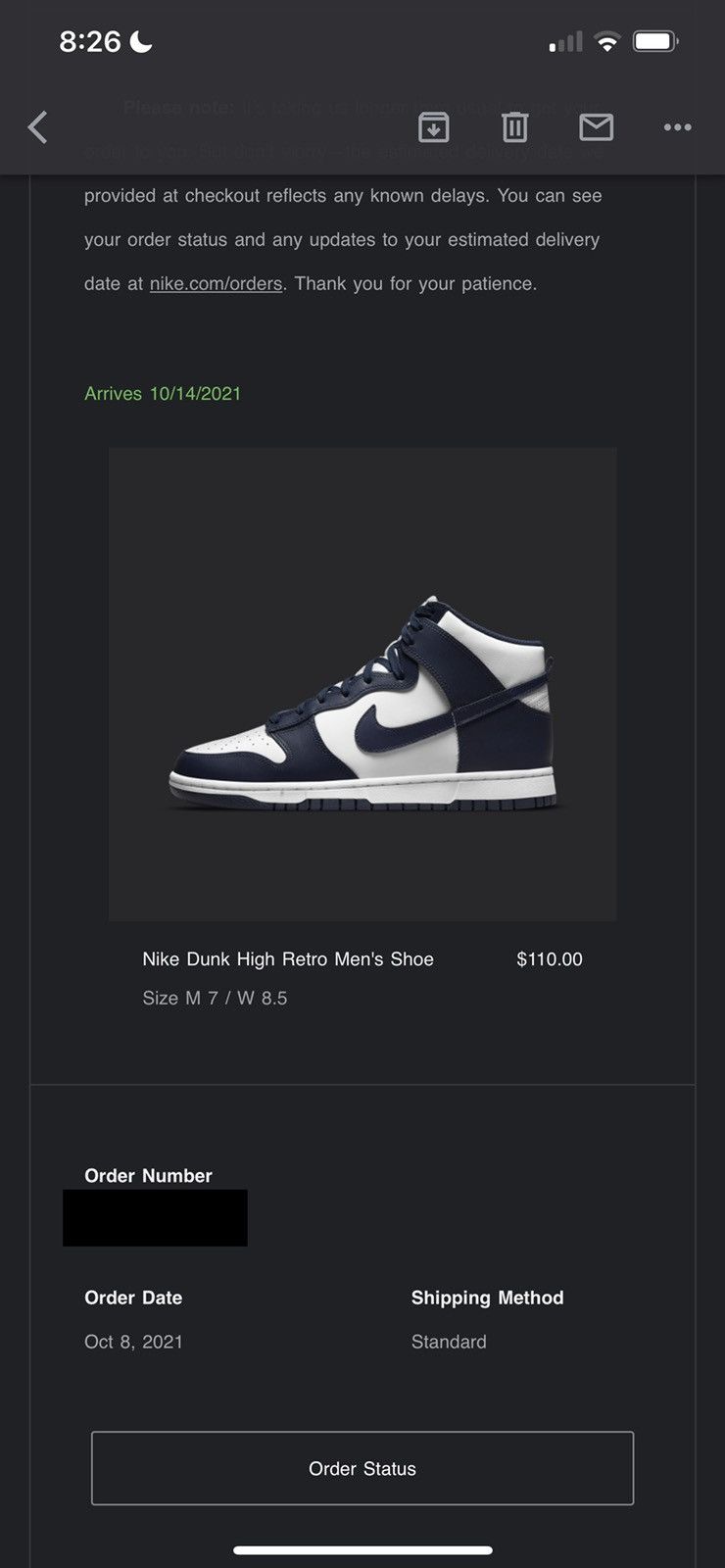Open the nike.com/orders link

click(x=216, y=284)
